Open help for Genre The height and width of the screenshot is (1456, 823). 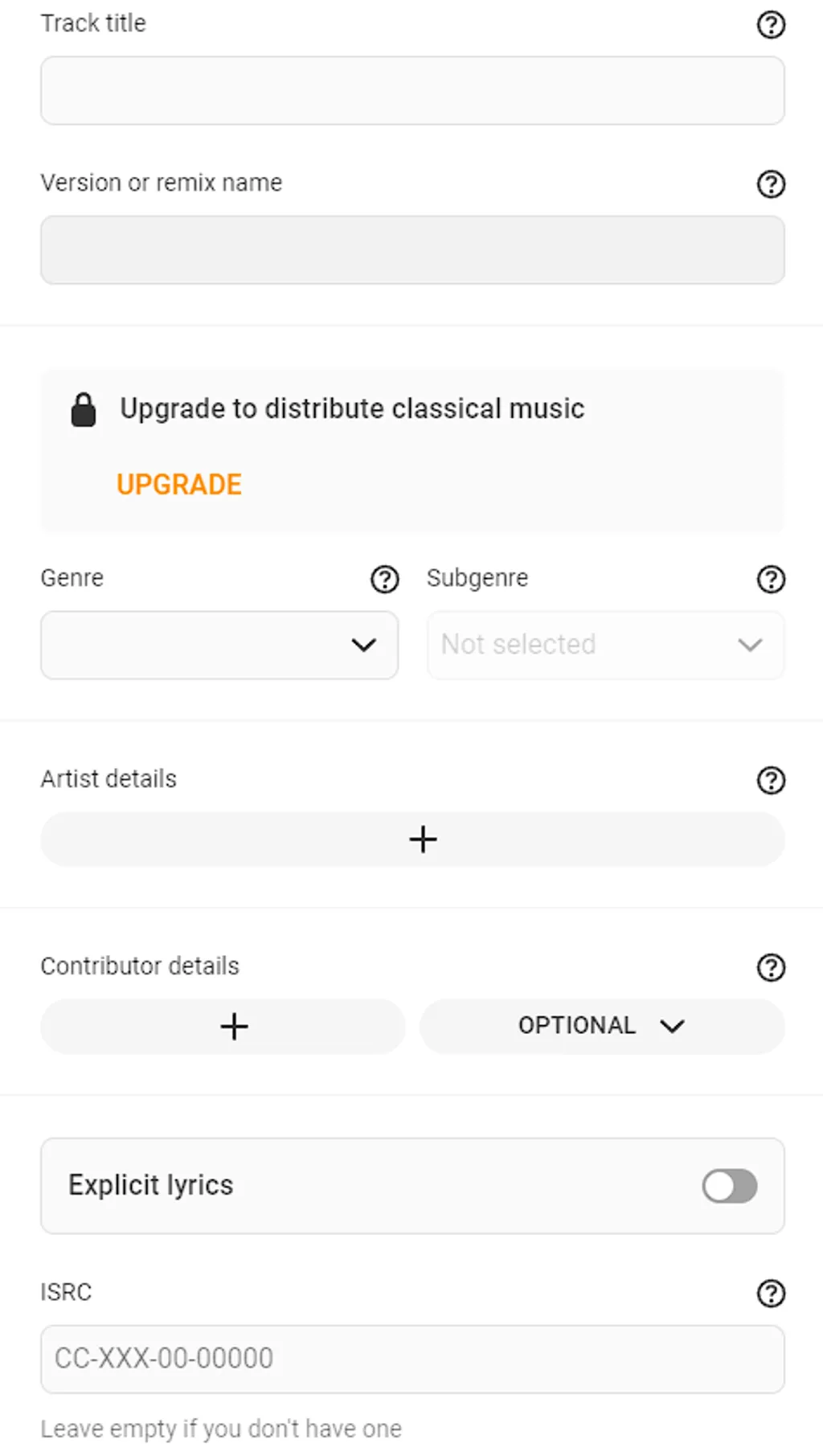point(384,579)
